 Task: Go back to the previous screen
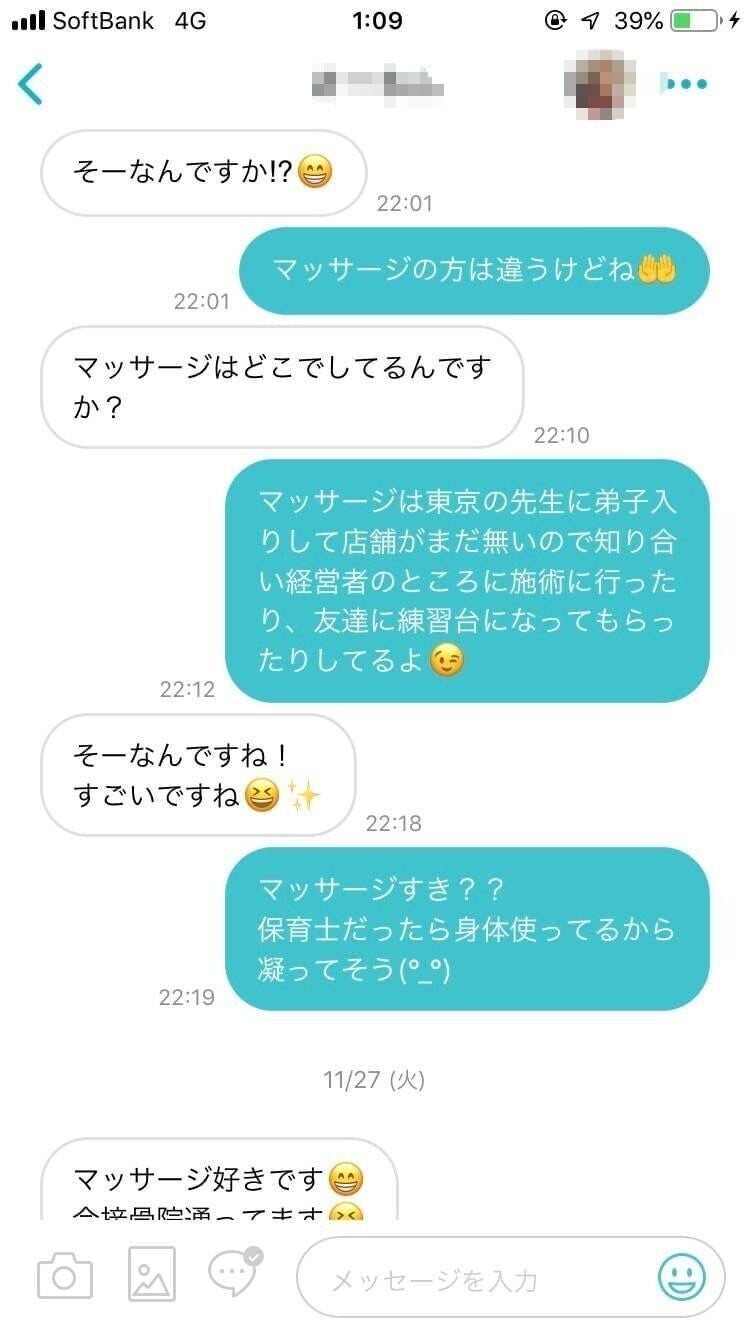click(31, 84)
